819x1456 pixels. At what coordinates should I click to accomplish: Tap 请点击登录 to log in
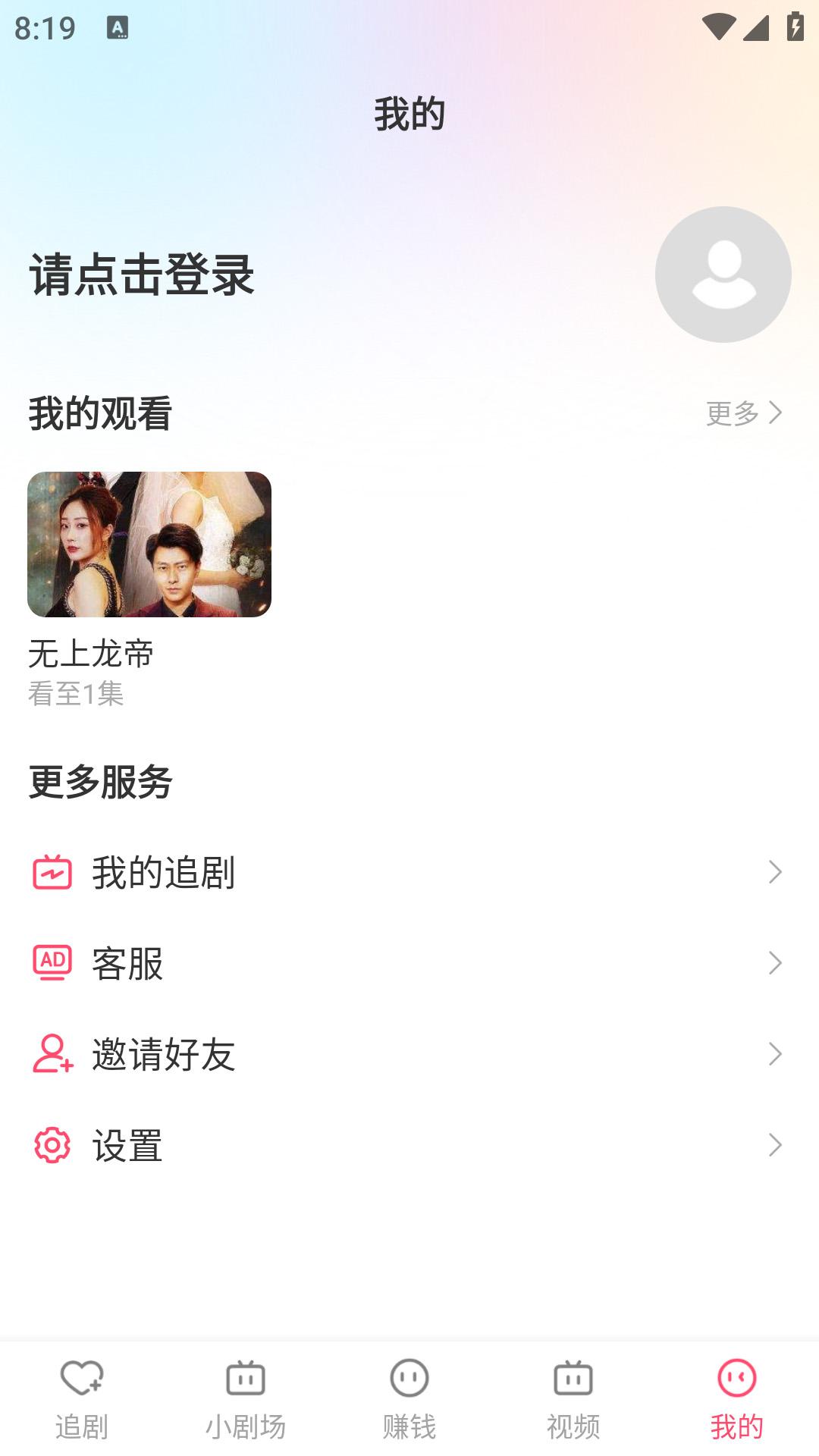[x=141, y=275]
